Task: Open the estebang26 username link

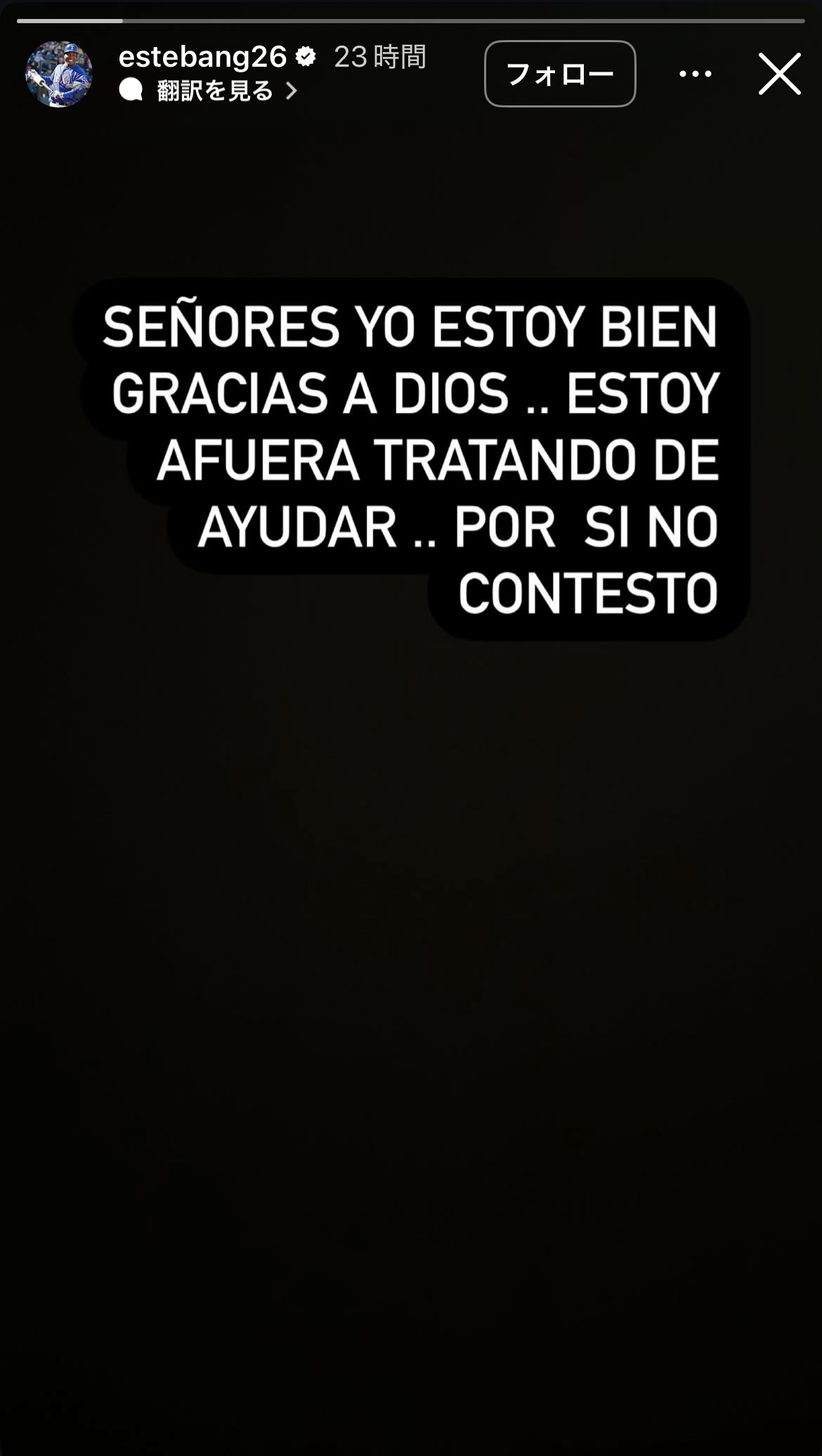Action: [202, 57]
